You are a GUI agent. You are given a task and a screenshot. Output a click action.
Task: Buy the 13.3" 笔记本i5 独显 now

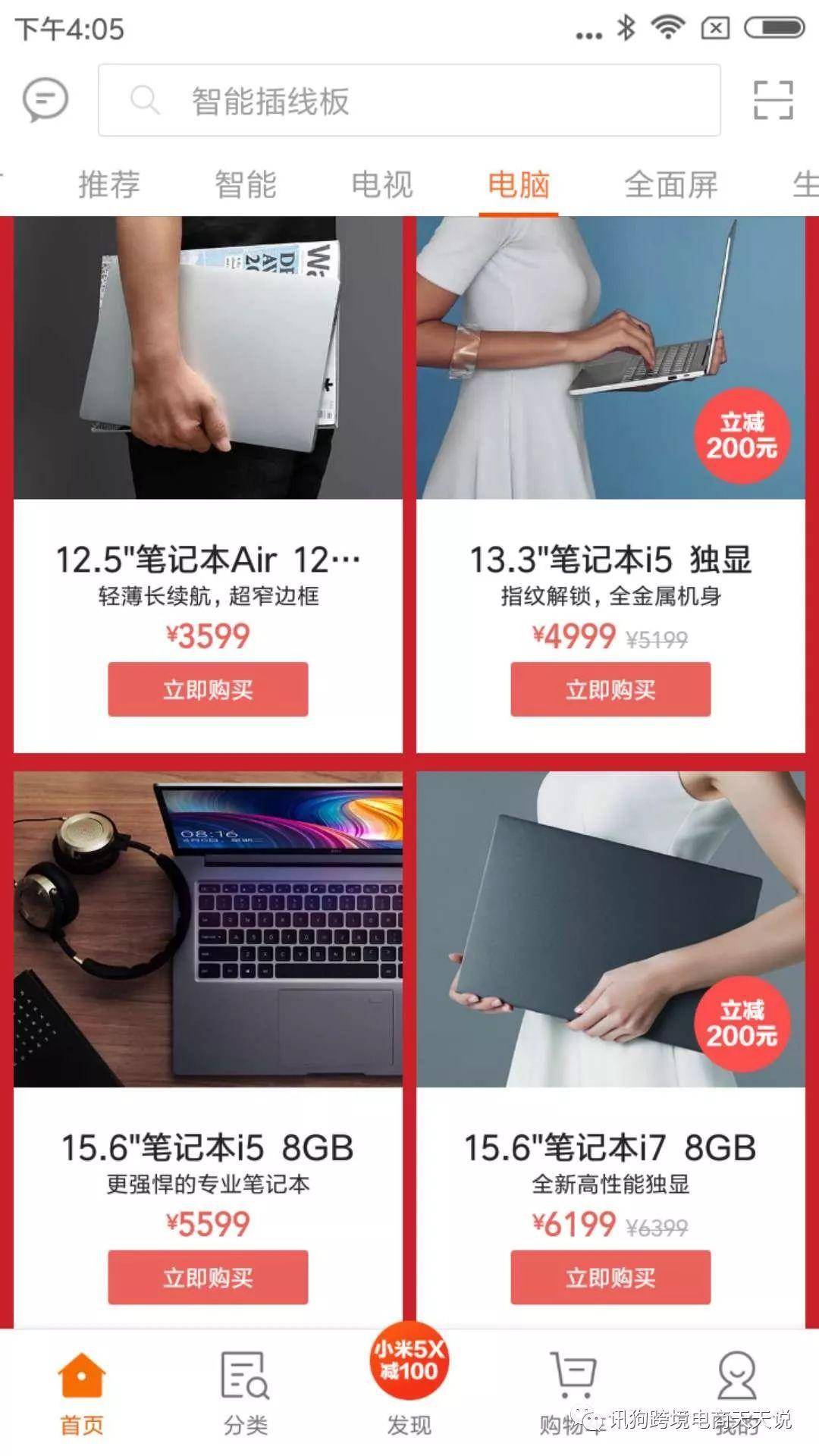(610, 689)
